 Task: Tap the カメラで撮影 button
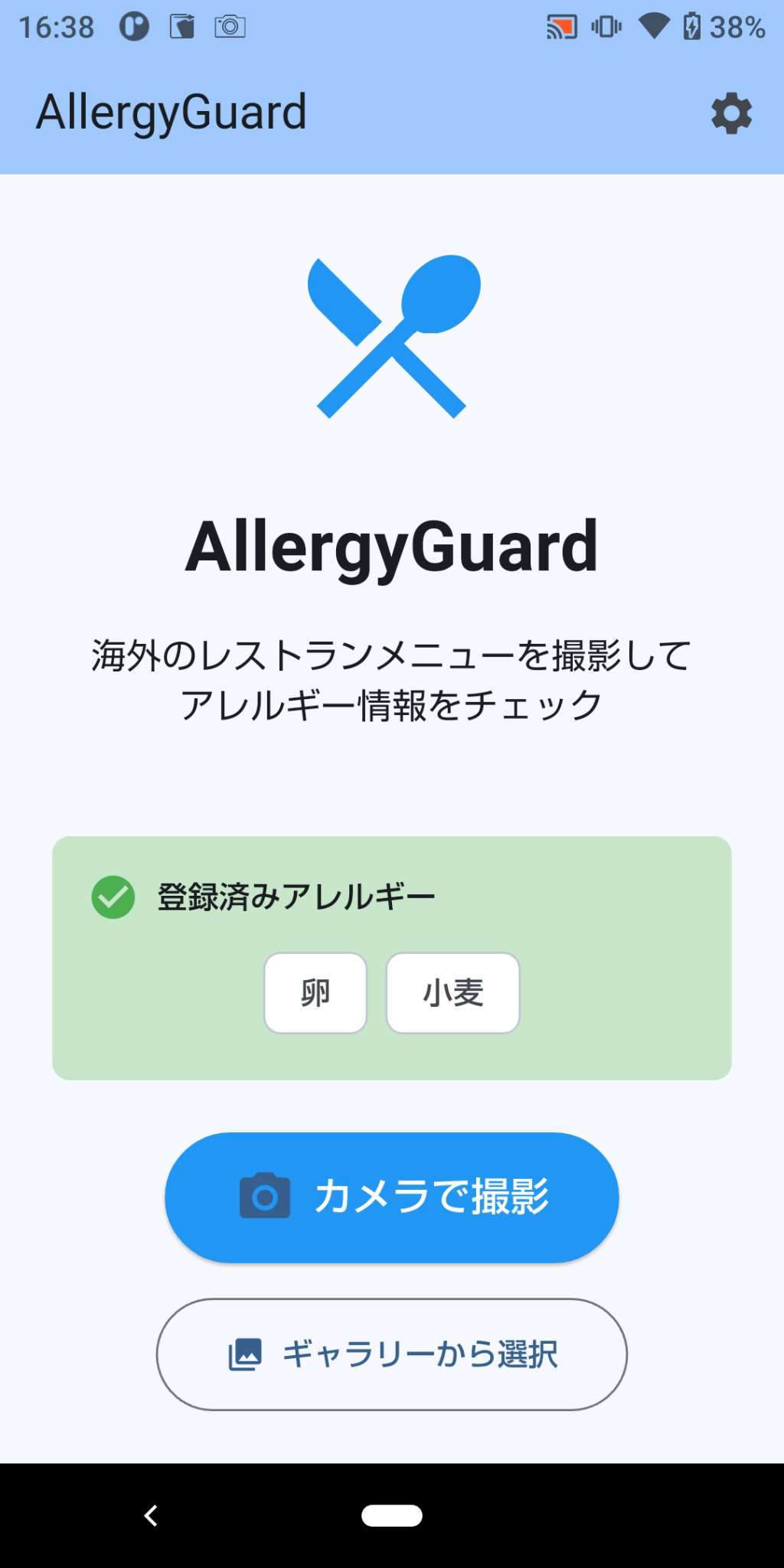[391, 1197]
